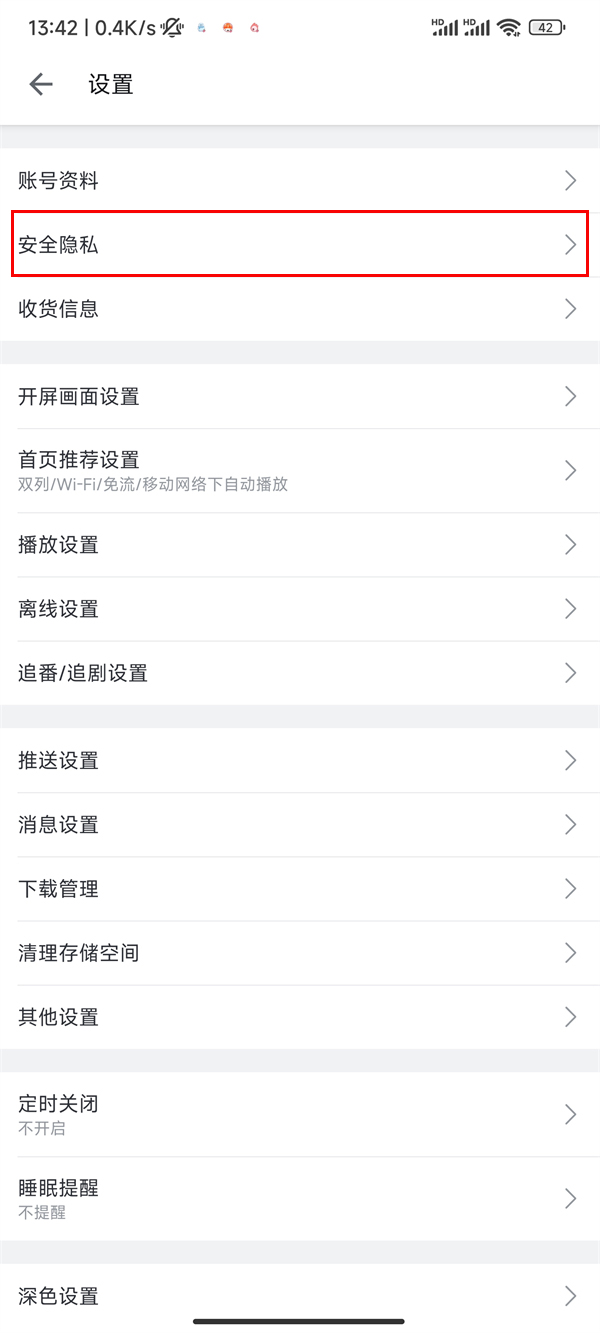
Task: Go back from the 设置 page
Action: 41,85
